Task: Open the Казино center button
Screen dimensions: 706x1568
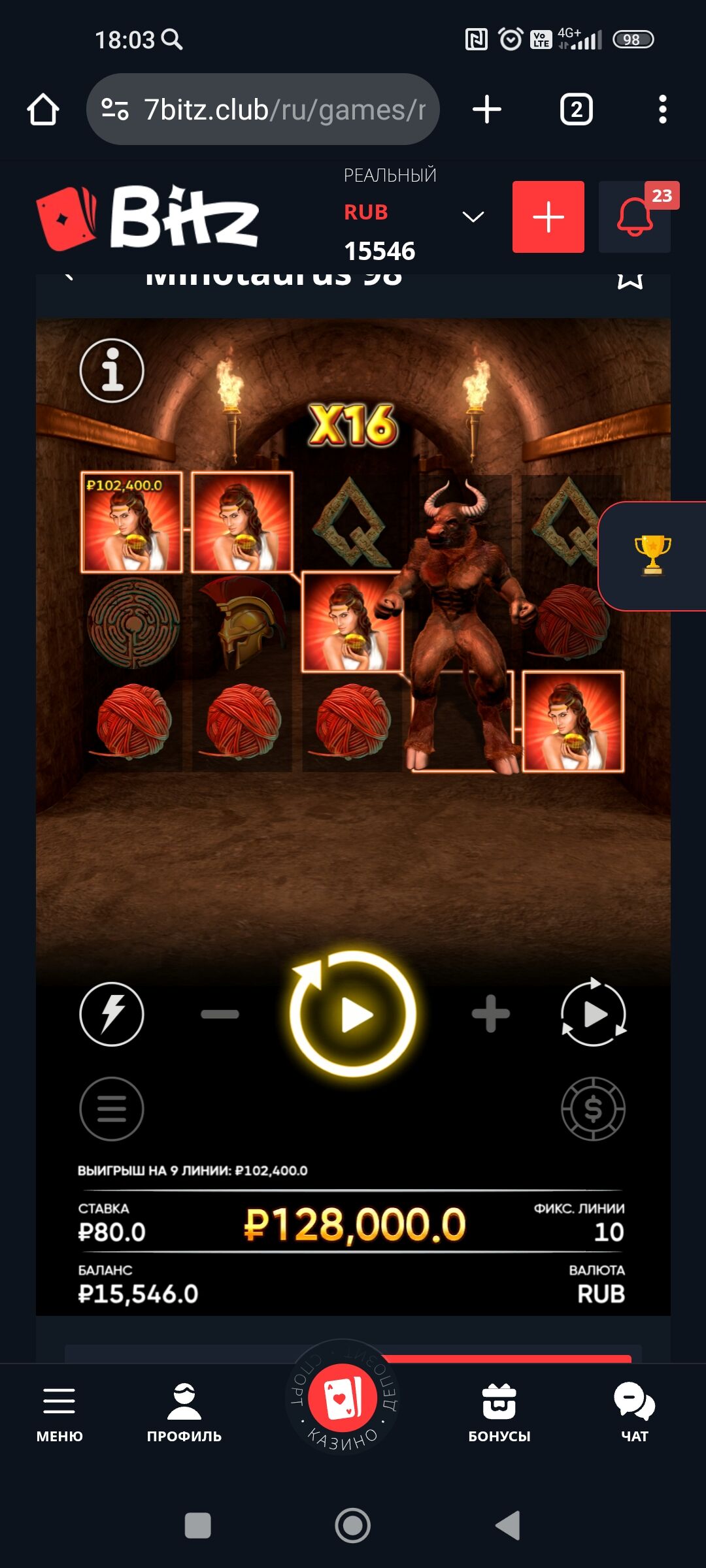Action: (x=343, y=1398)
